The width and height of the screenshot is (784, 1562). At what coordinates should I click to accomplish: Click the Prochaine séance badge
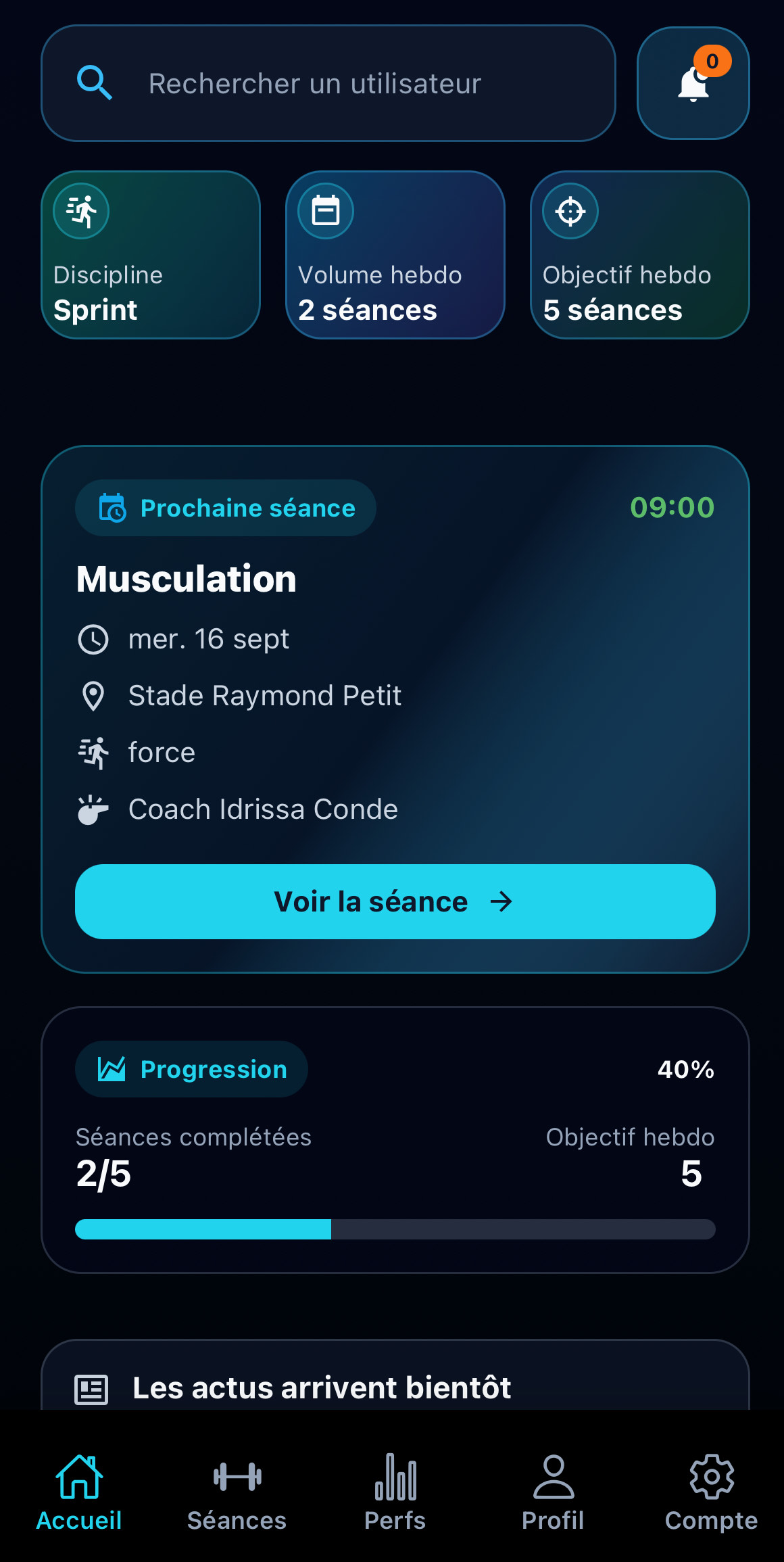click(x=225, y=508)
